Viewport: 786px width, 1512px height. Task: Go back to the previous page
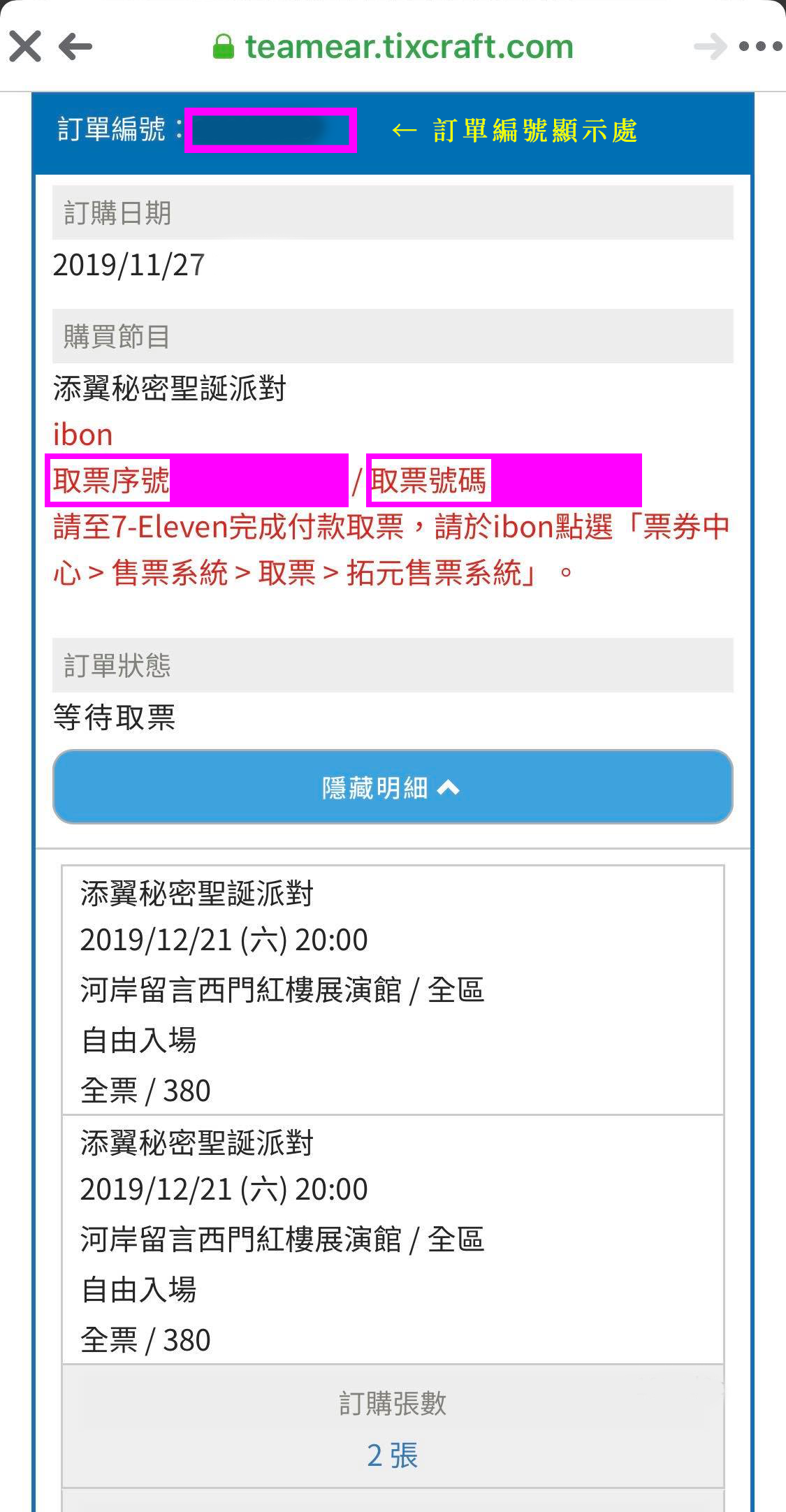pos(75,47)
